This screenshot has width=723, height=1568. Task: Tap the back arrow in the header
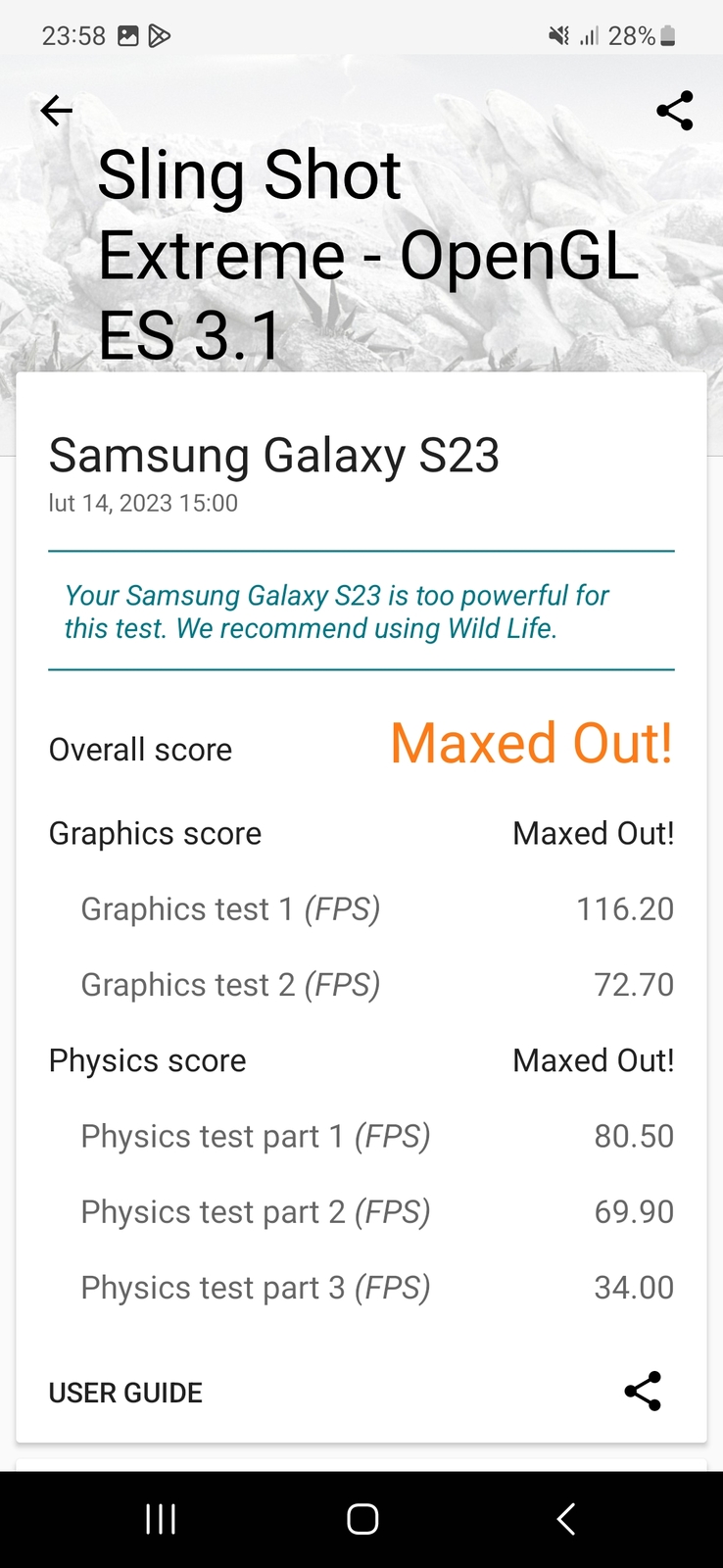[57, 111]
